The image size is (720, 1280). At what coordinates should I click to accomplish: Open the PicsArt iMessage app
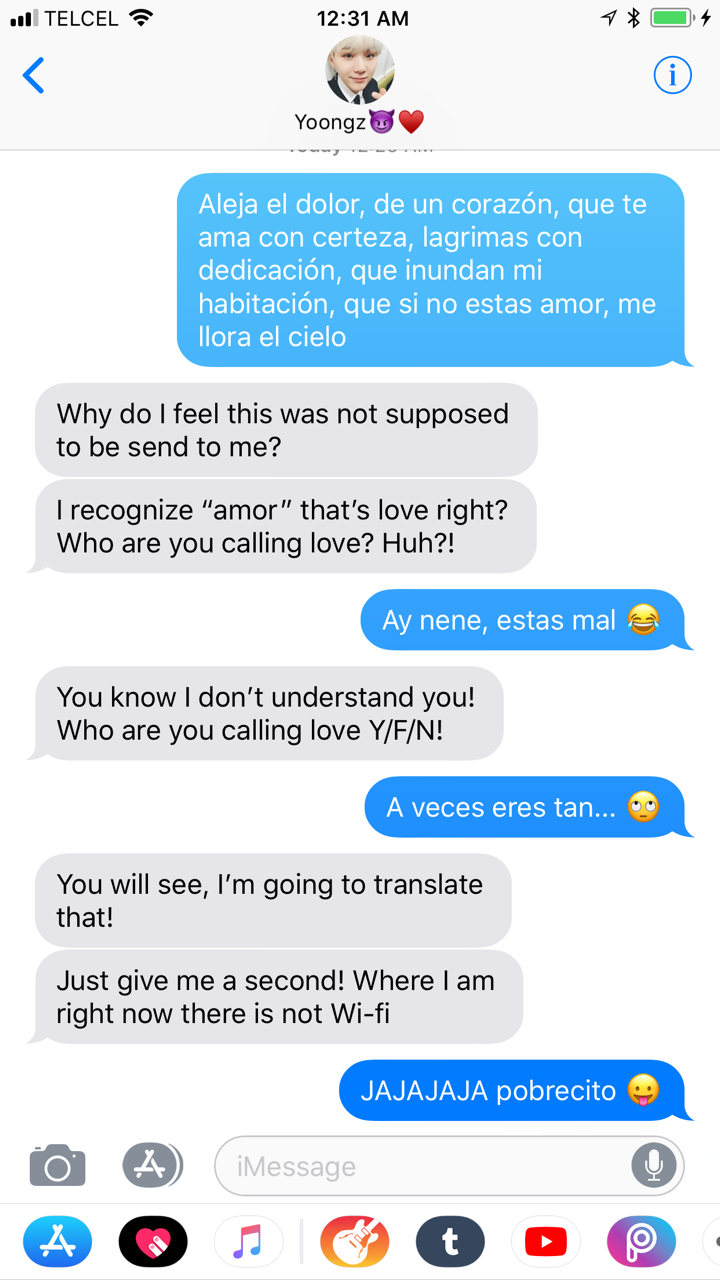pos(641,1242)
